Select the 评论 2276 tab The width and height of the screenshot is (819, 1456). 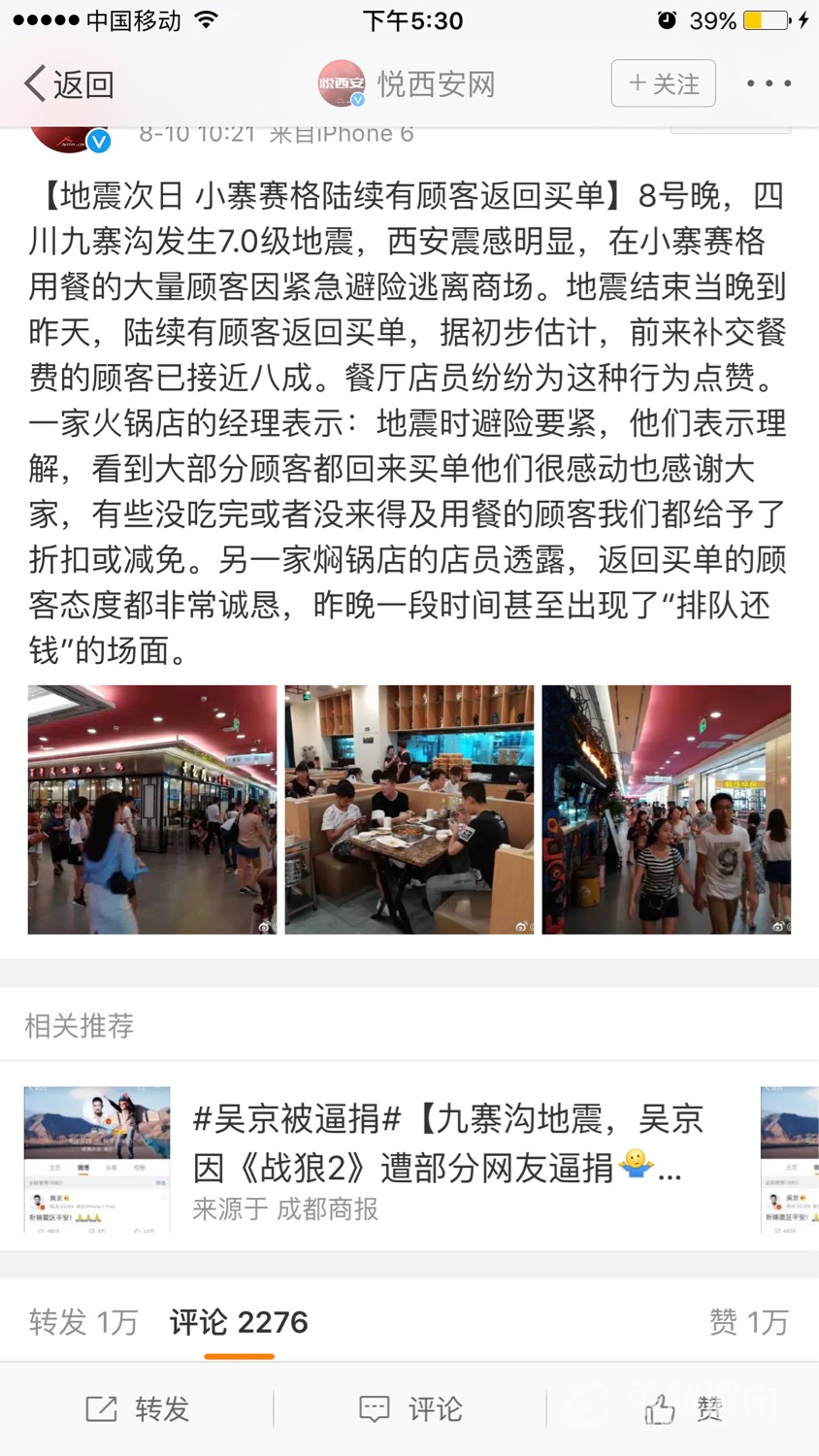(239, 1322)
